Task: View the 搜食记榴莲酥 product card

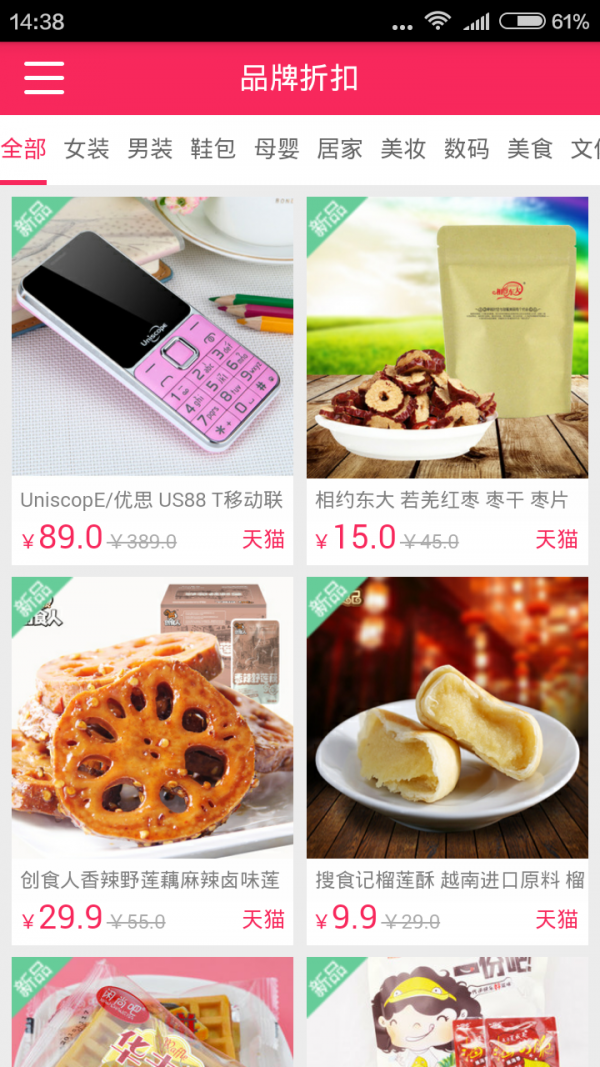Action: [447, 760]
